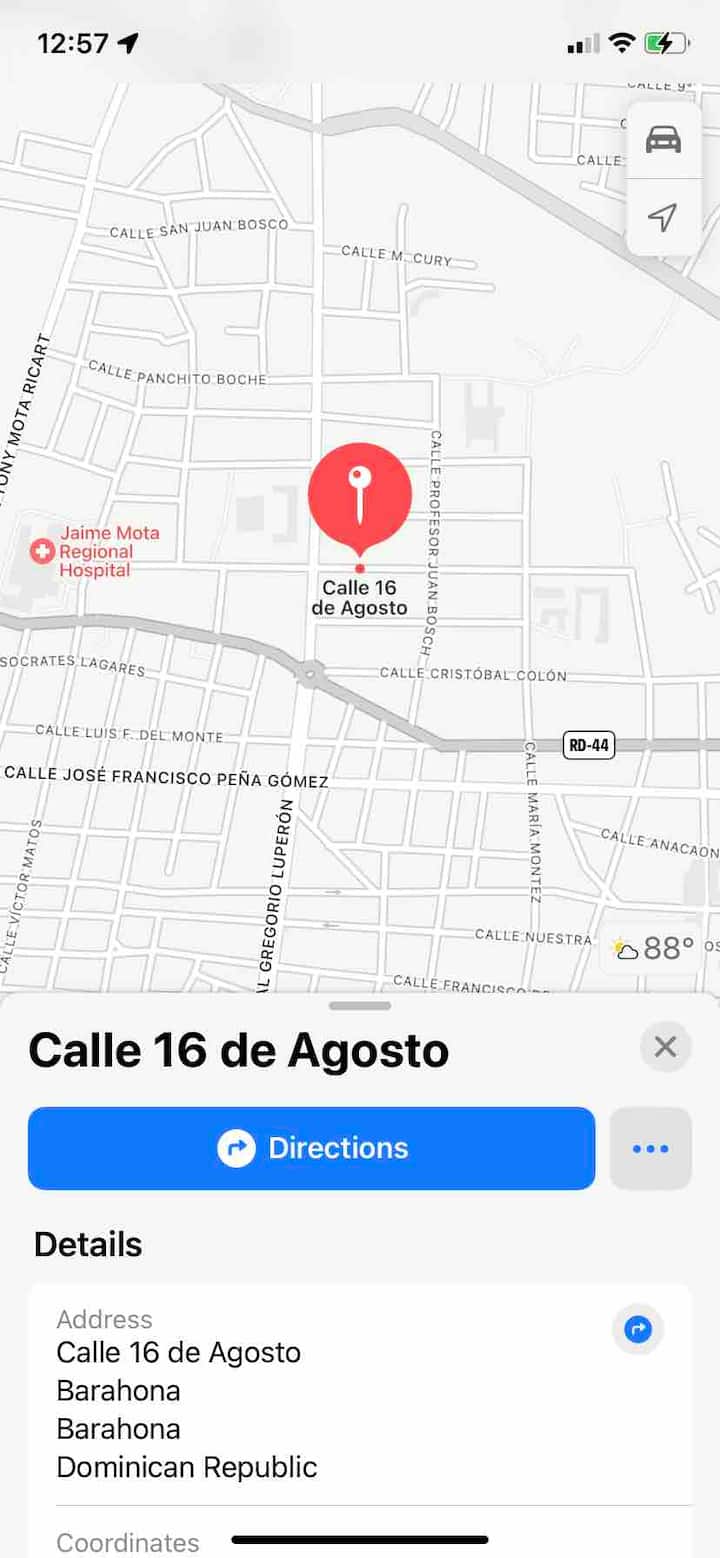Expand the place card using the grabber
This screenshot has width=720, height=1558.
point(360,1006)
